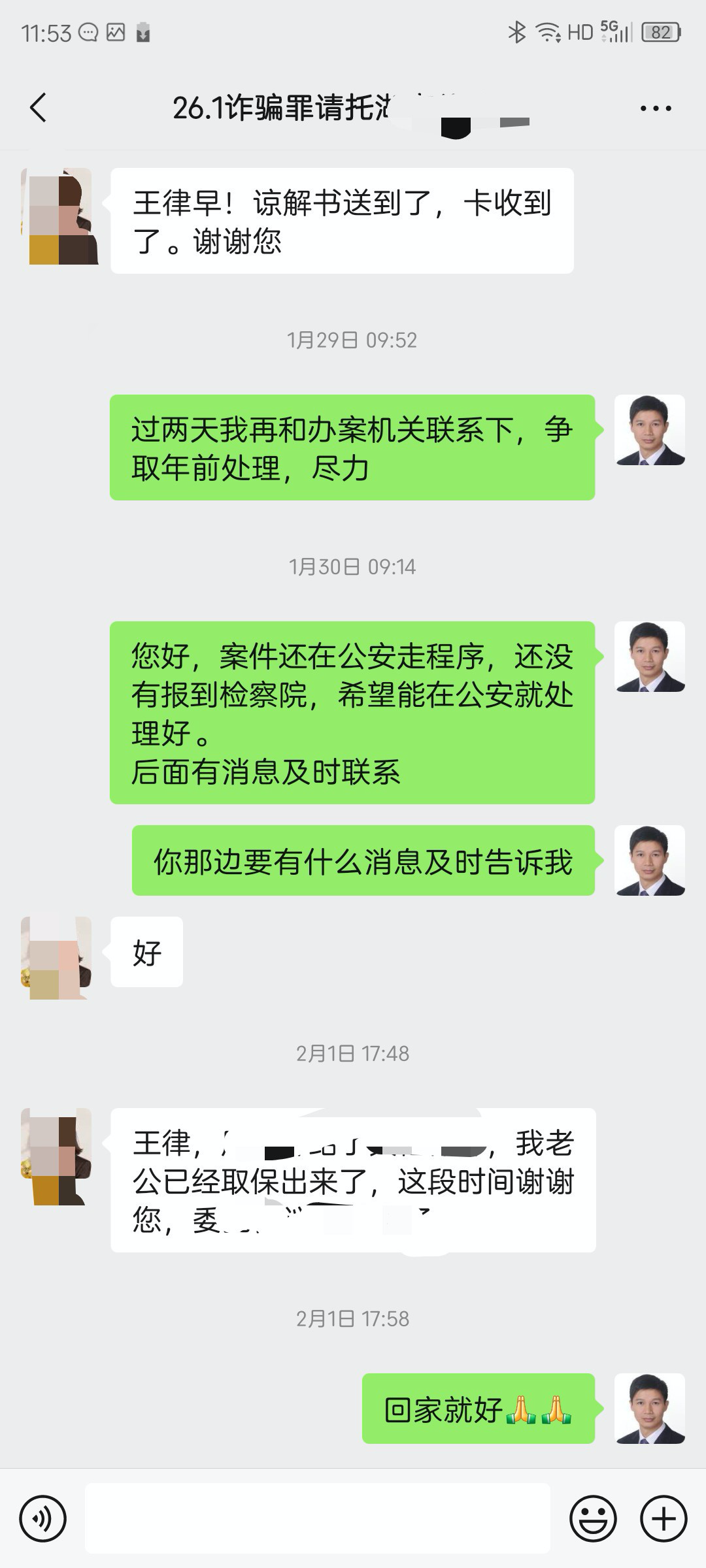Open the plus attachments menu
This screenshot has height=1568, width=706.
(663, 1518)
